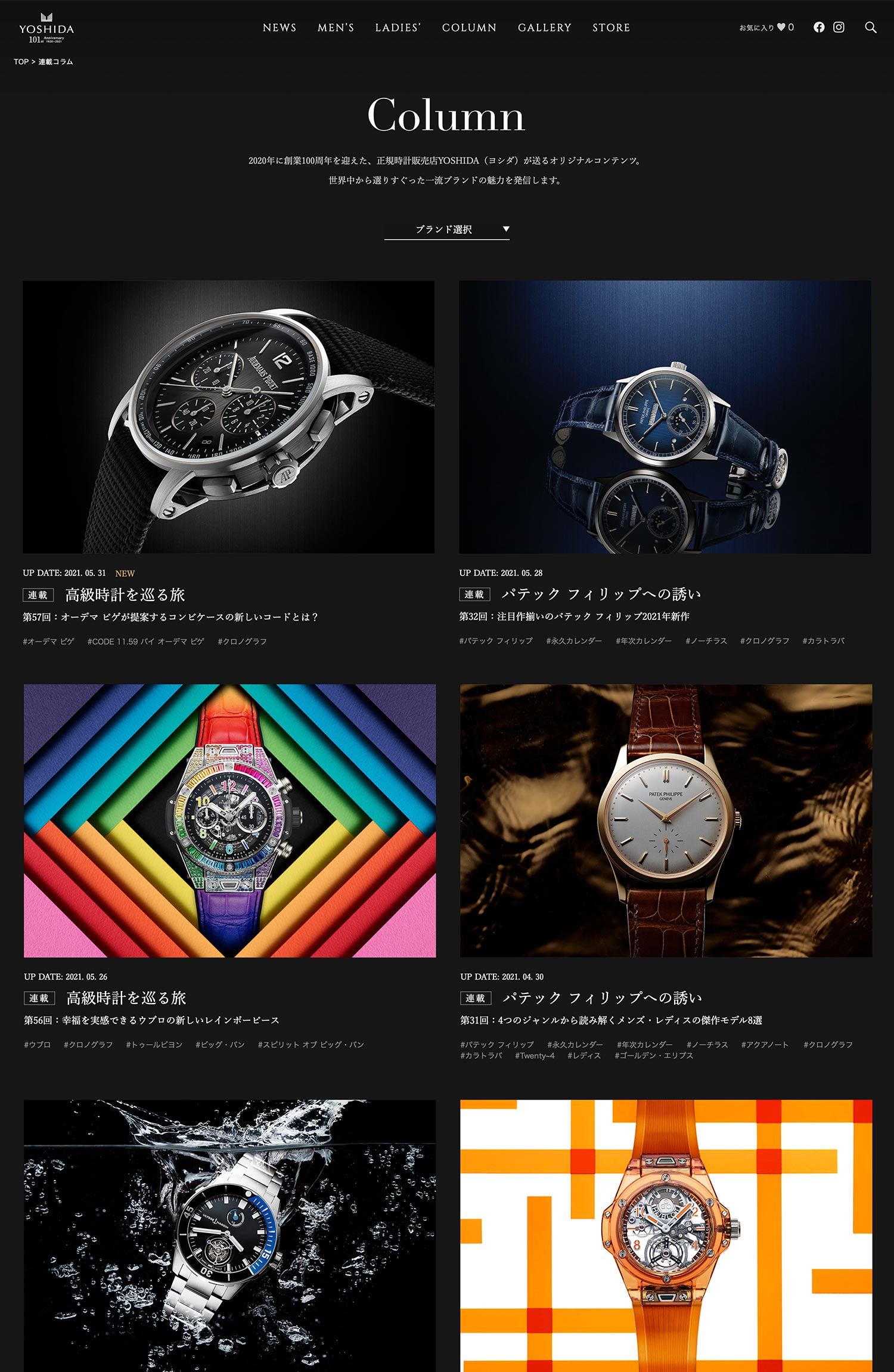Screen dimensions: 894x1372
Task: Go to the STORE section
Action: pyautogui.click(x=611, y=27)
